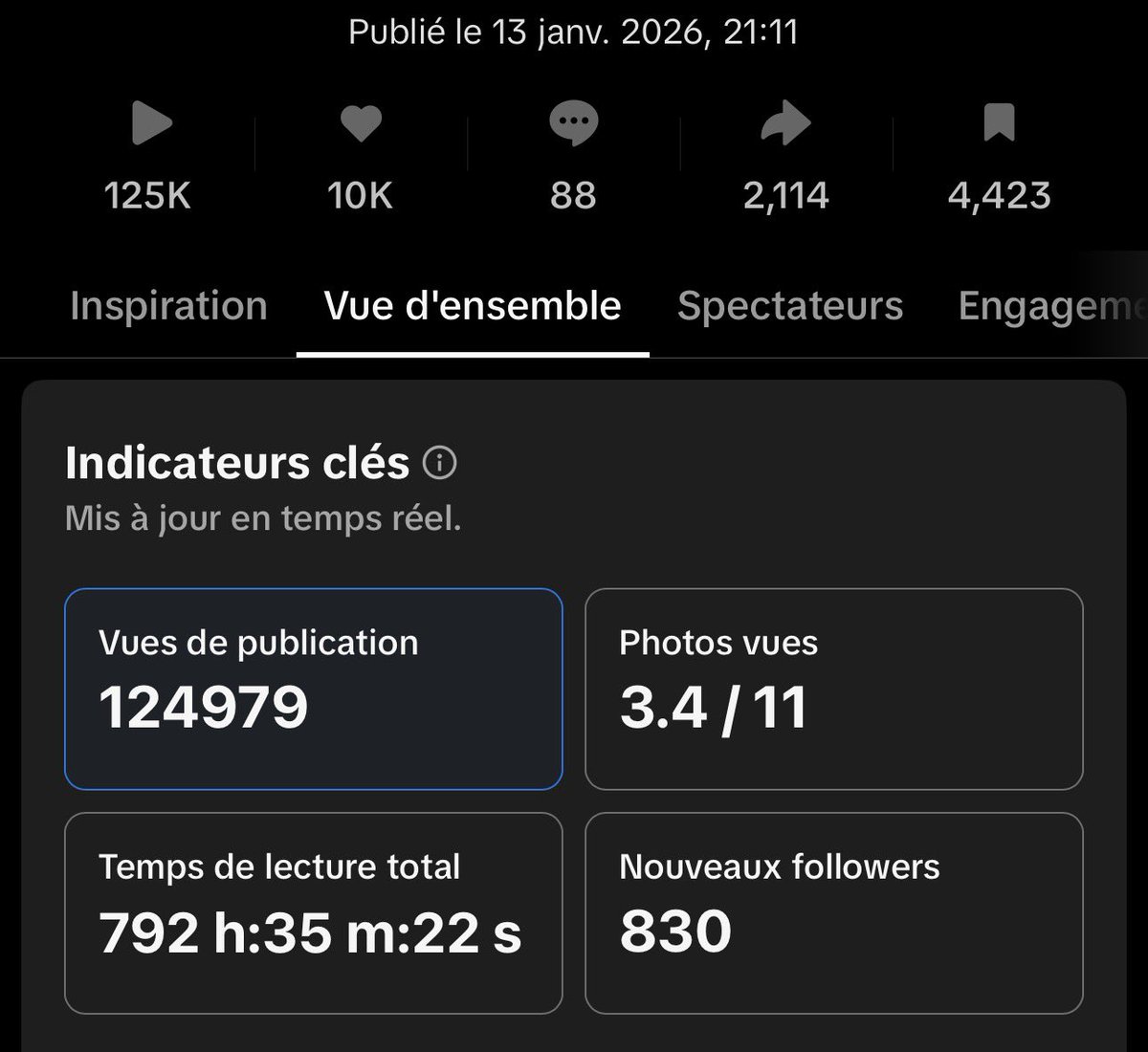
Task: Choose the Nouveaux followers card
Action: coord(834,912)
